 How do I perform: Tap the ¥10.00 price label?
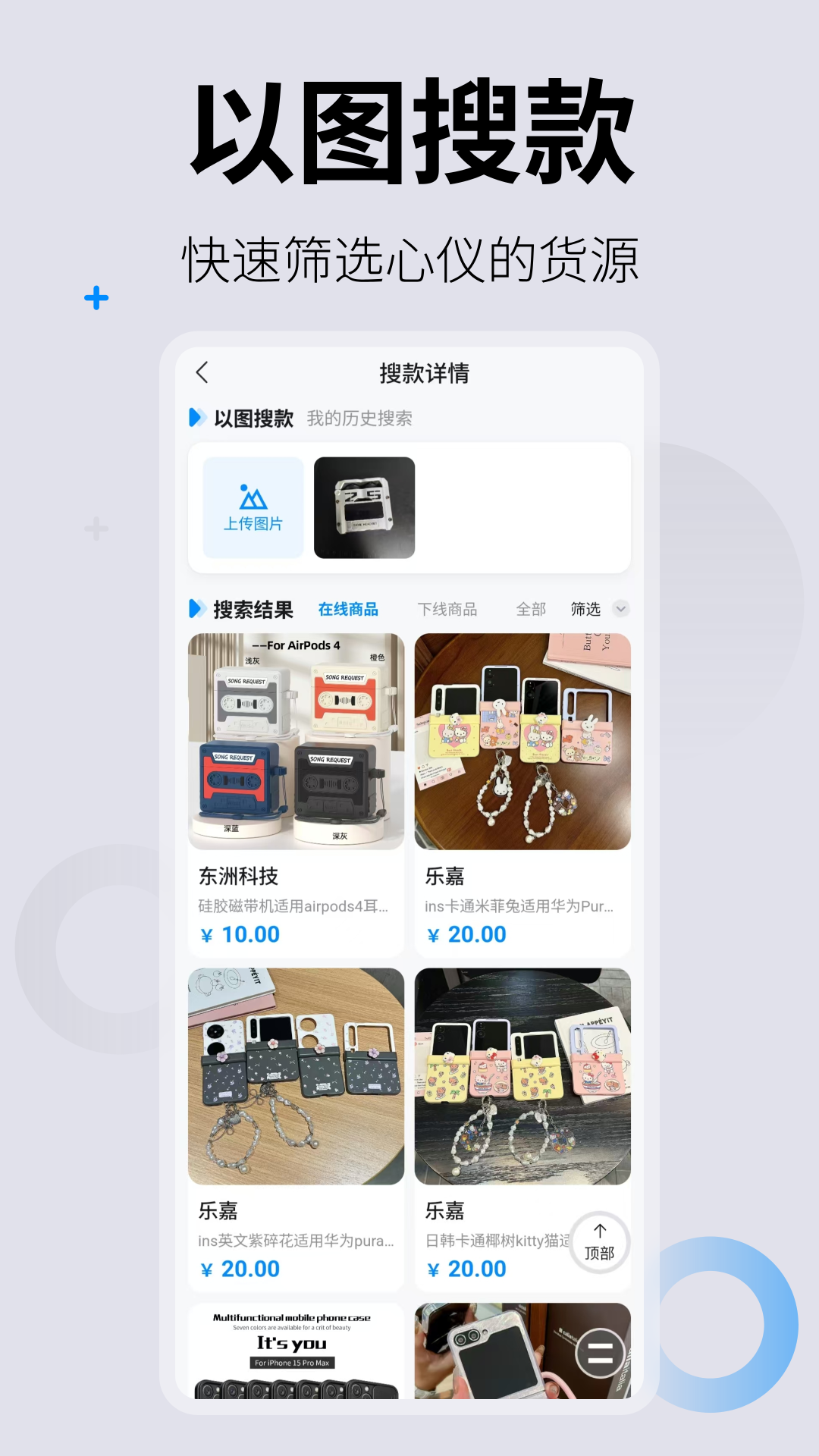(x=241, y=934)
